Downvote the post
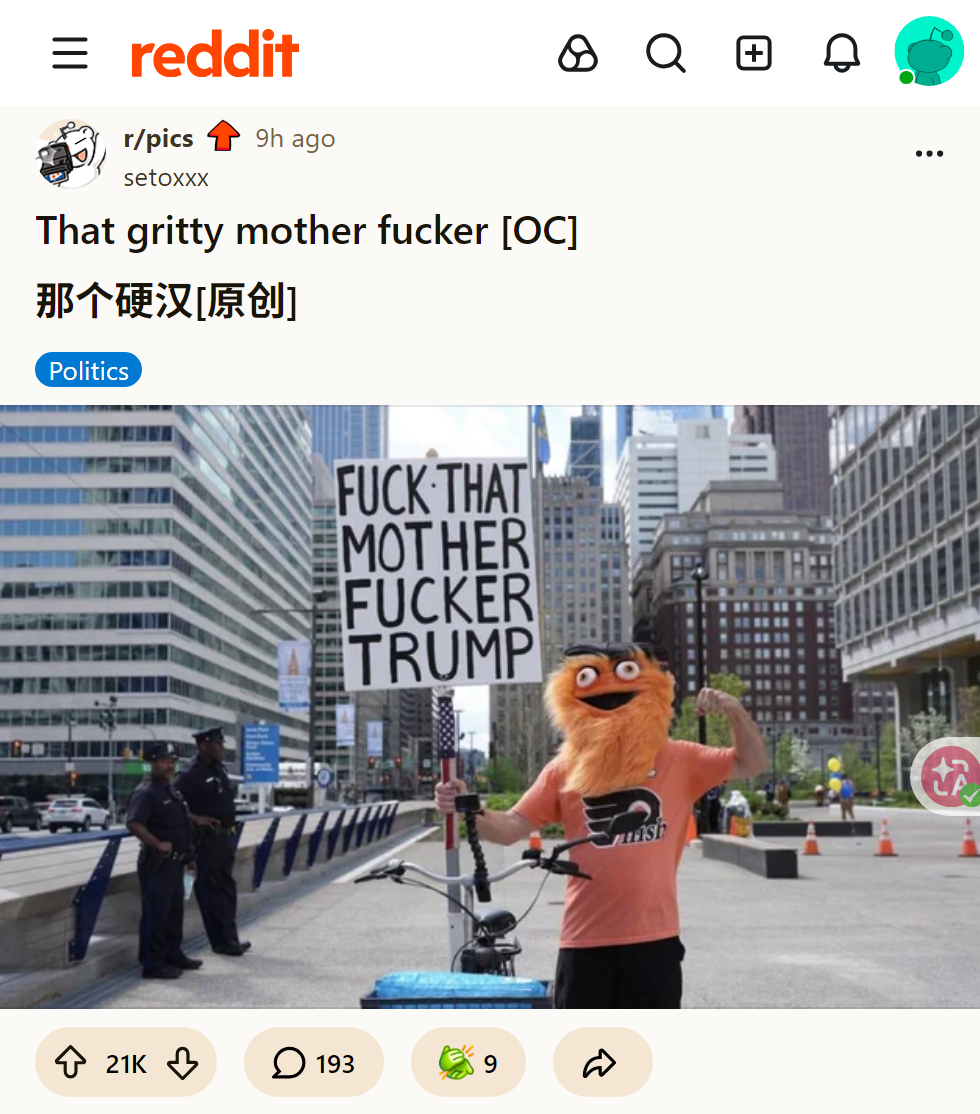The height and width of the screenshot is (1114, 980). (183, 1063)
